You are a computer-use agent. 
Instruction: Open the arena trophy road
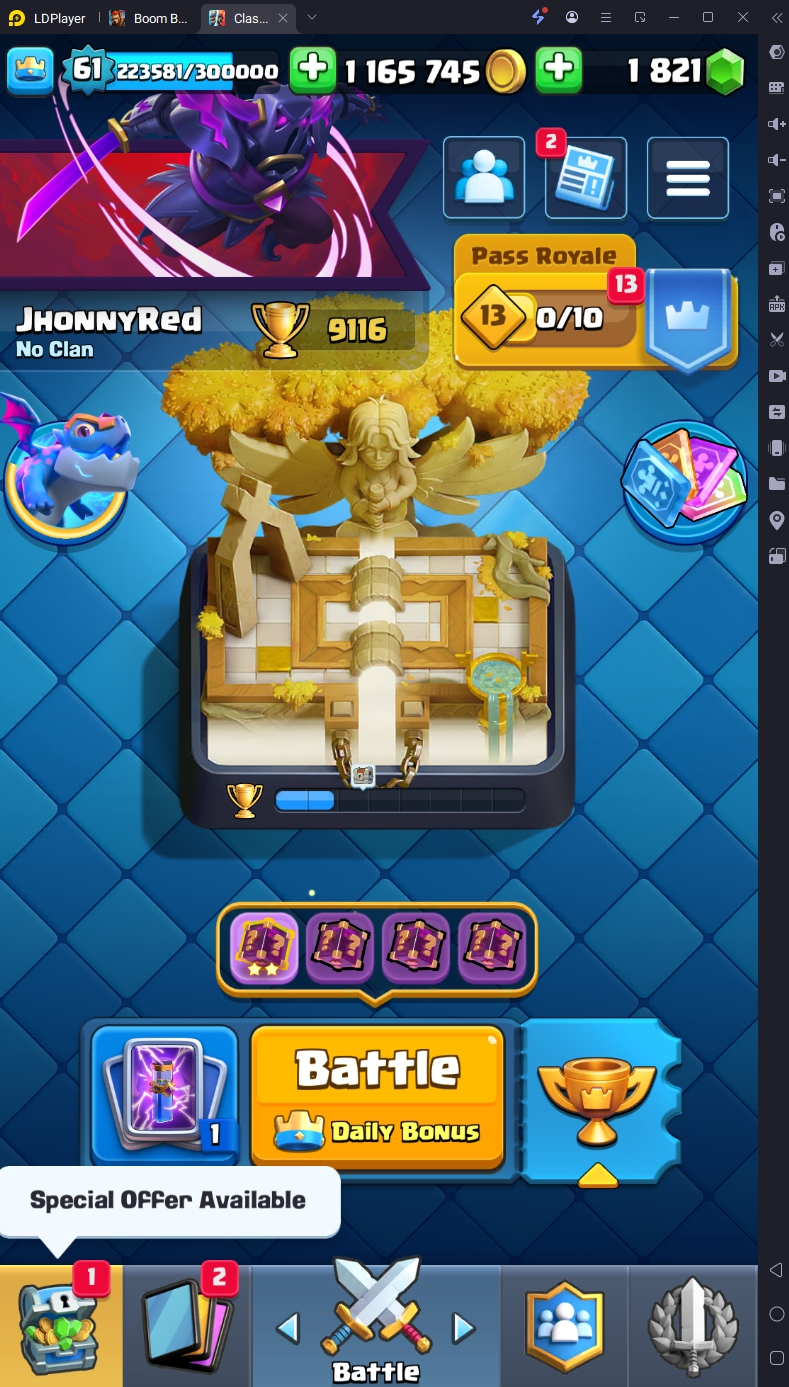point(377,660)
